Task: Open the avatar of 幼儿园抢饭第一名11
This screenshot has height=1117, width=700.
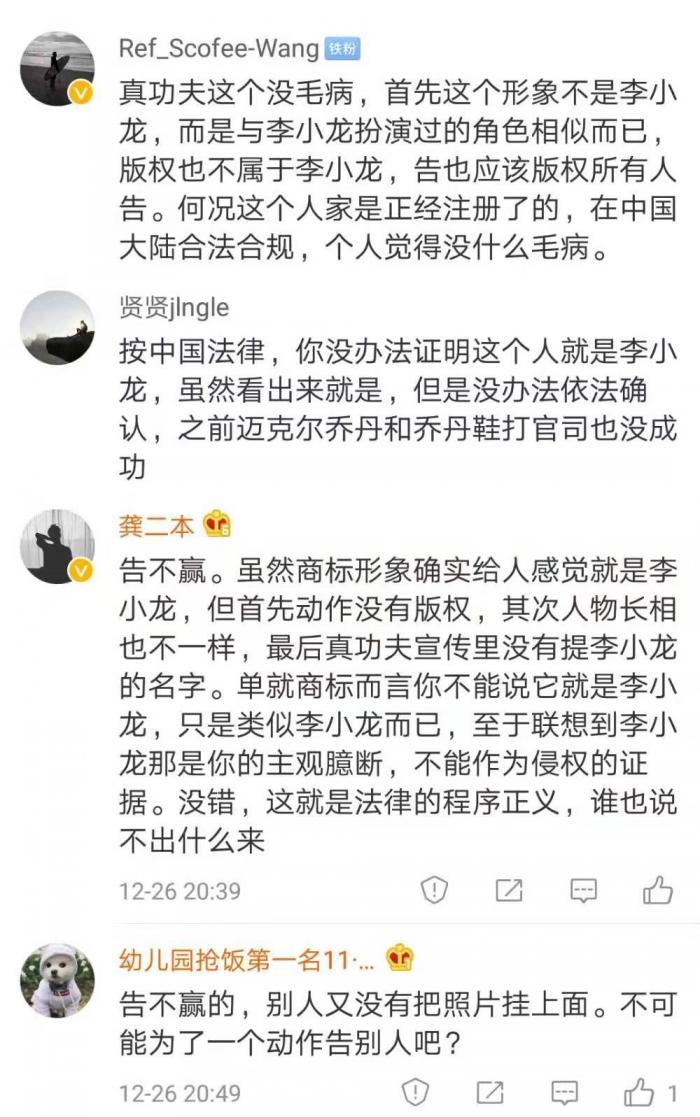Action: tap(57, 980)
